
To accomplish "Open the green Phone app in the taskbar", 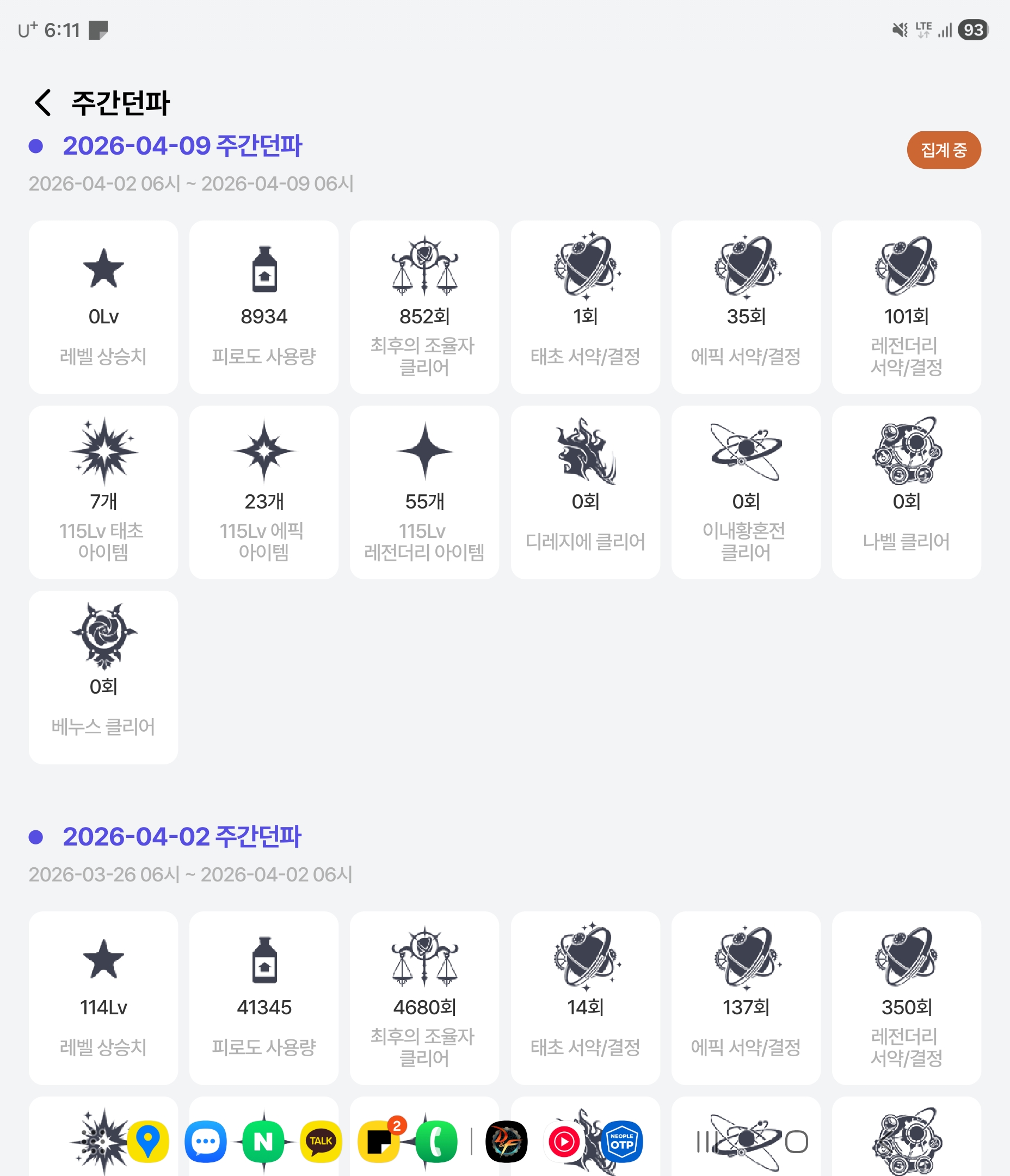I will coord(436,1141).
